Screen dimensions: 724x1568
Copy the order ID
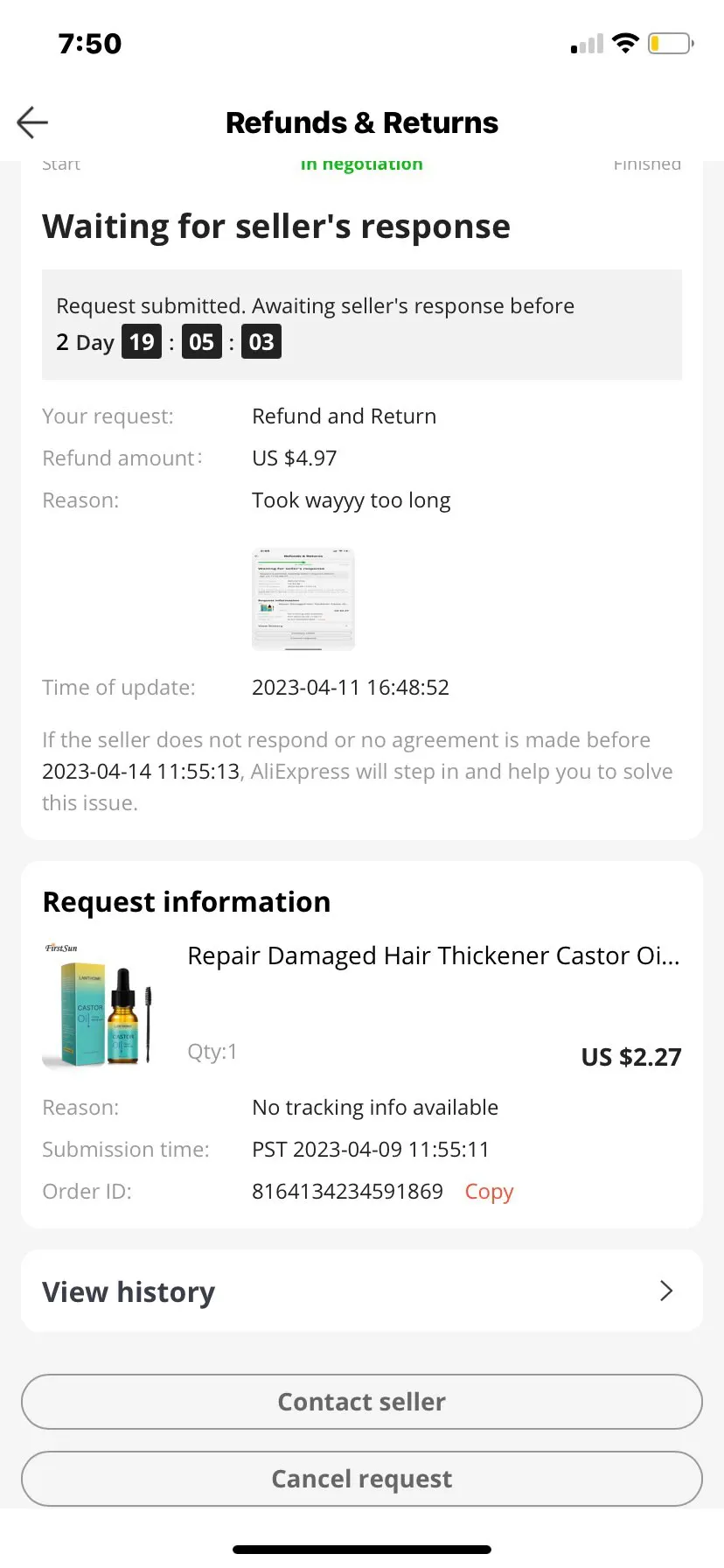(x=489, y=1192)
